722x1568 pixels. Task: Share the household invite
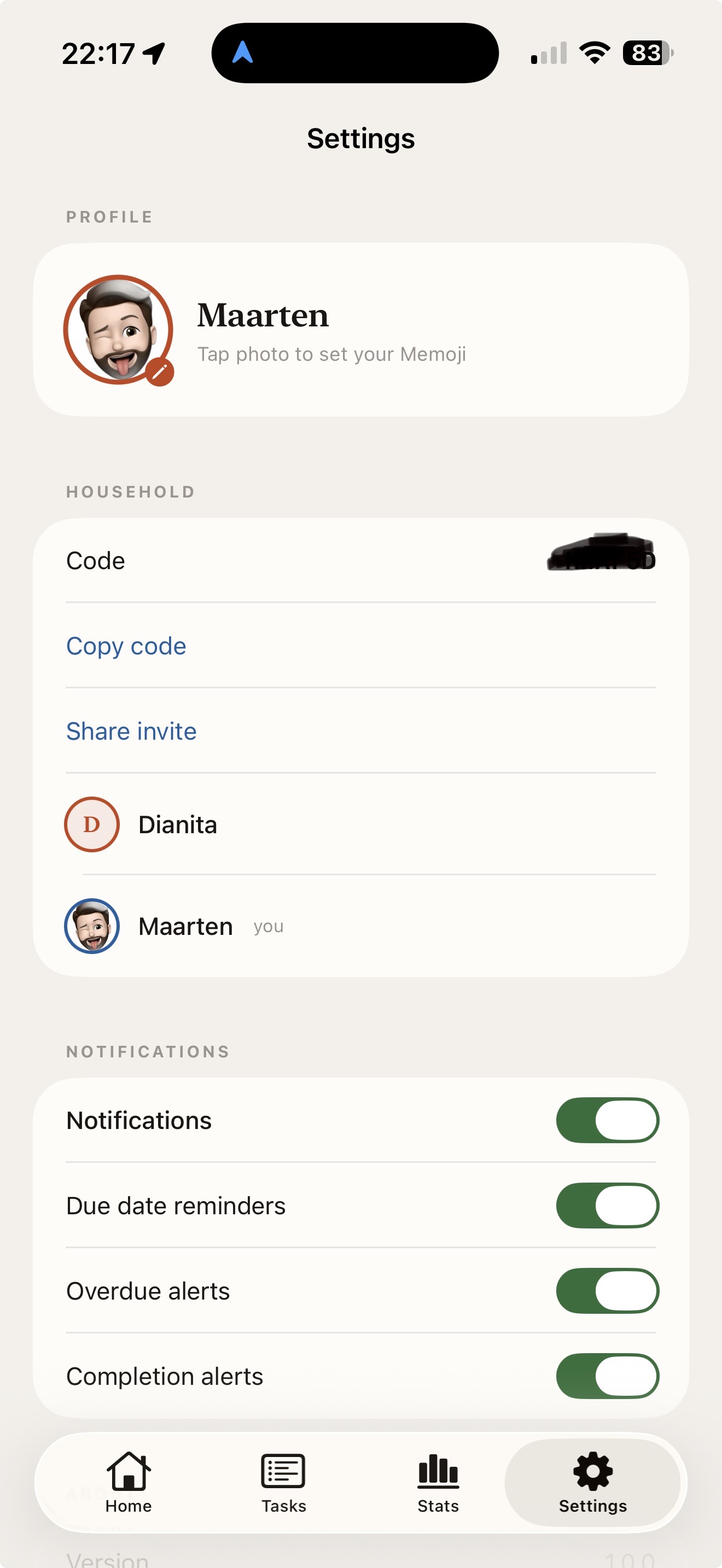click(x=131, y=731)
